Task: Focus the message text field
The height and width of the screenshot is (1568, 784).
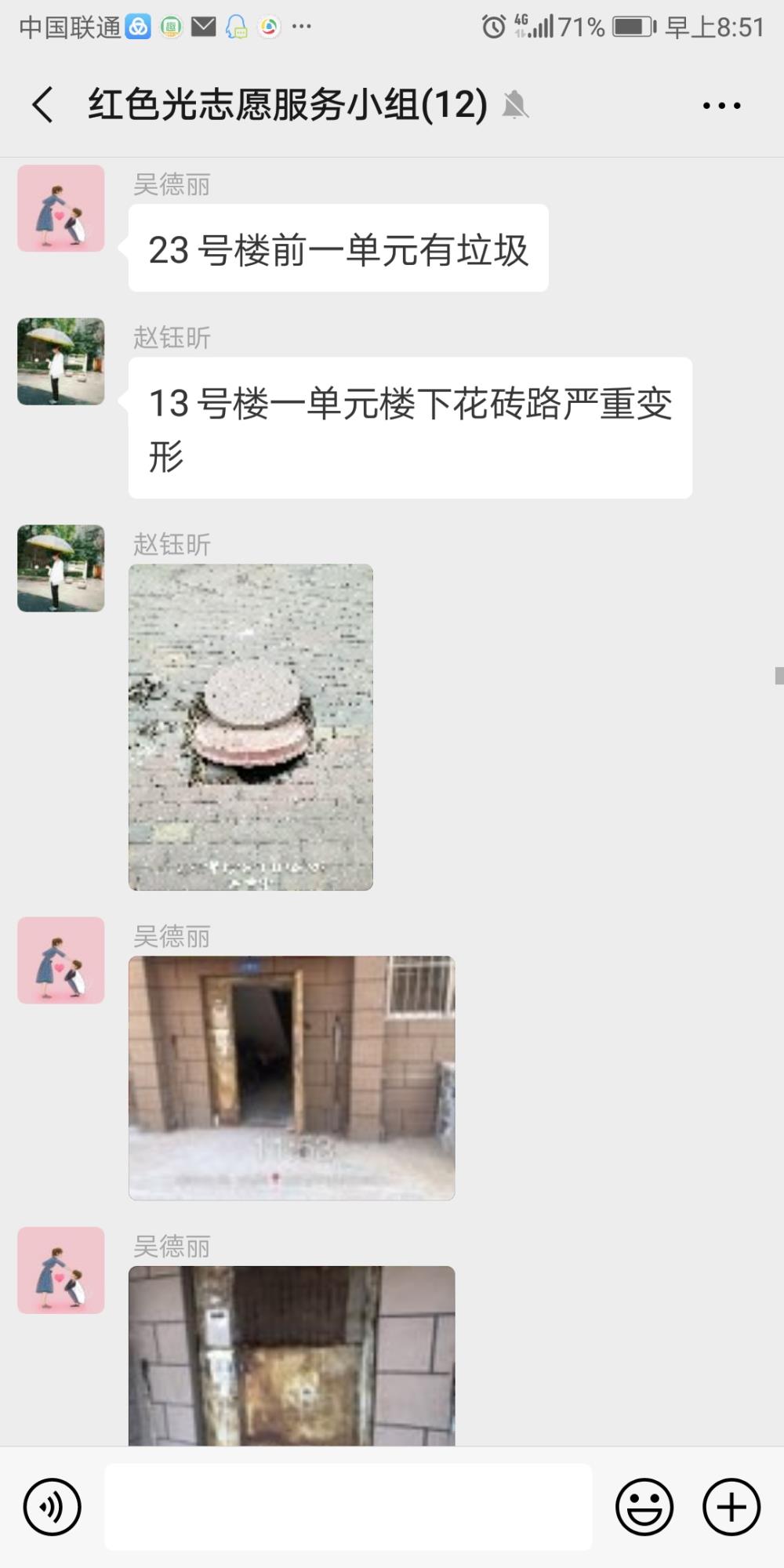Action: [348, 1507]
